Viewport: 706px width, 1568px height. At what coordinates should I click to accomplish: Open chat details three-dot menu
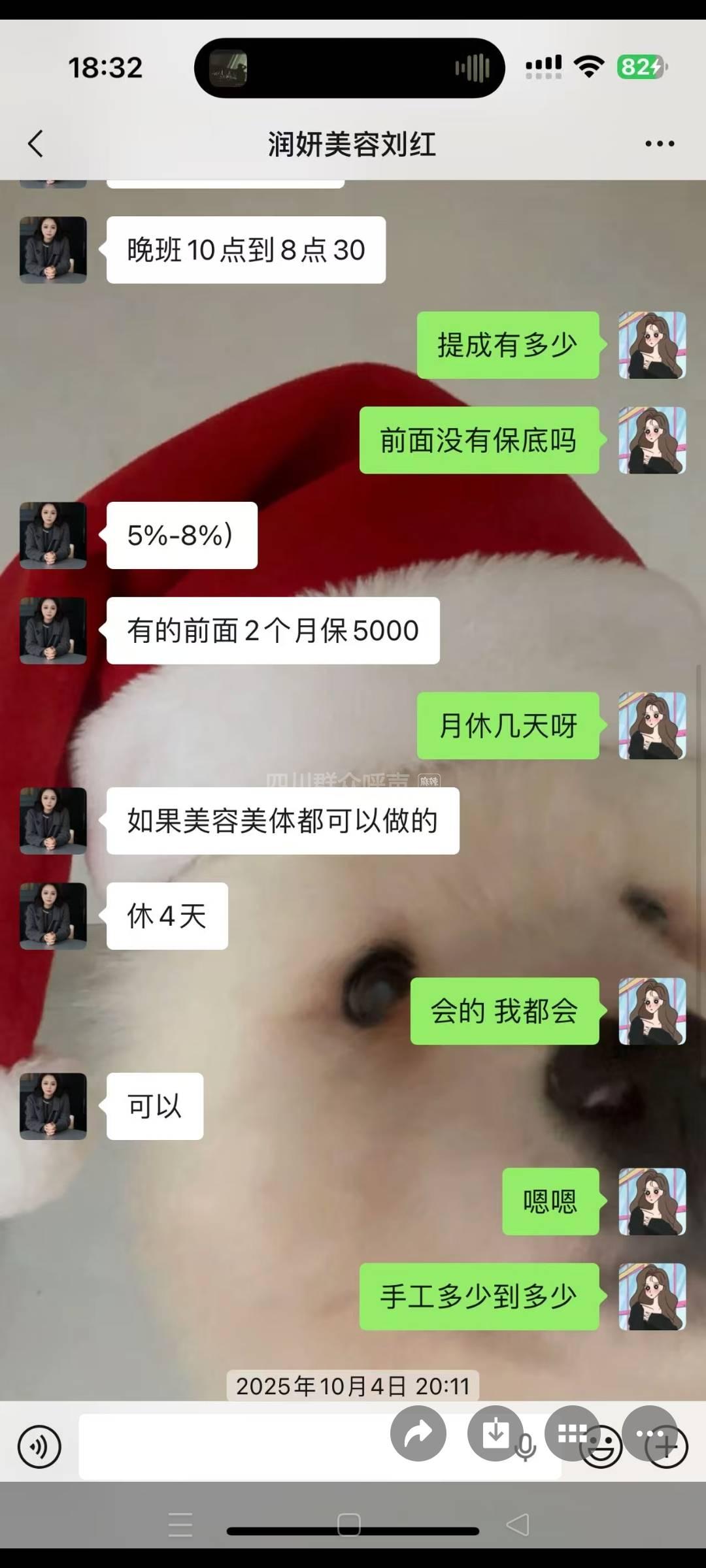pyautogui.click(x=660, y=144)
